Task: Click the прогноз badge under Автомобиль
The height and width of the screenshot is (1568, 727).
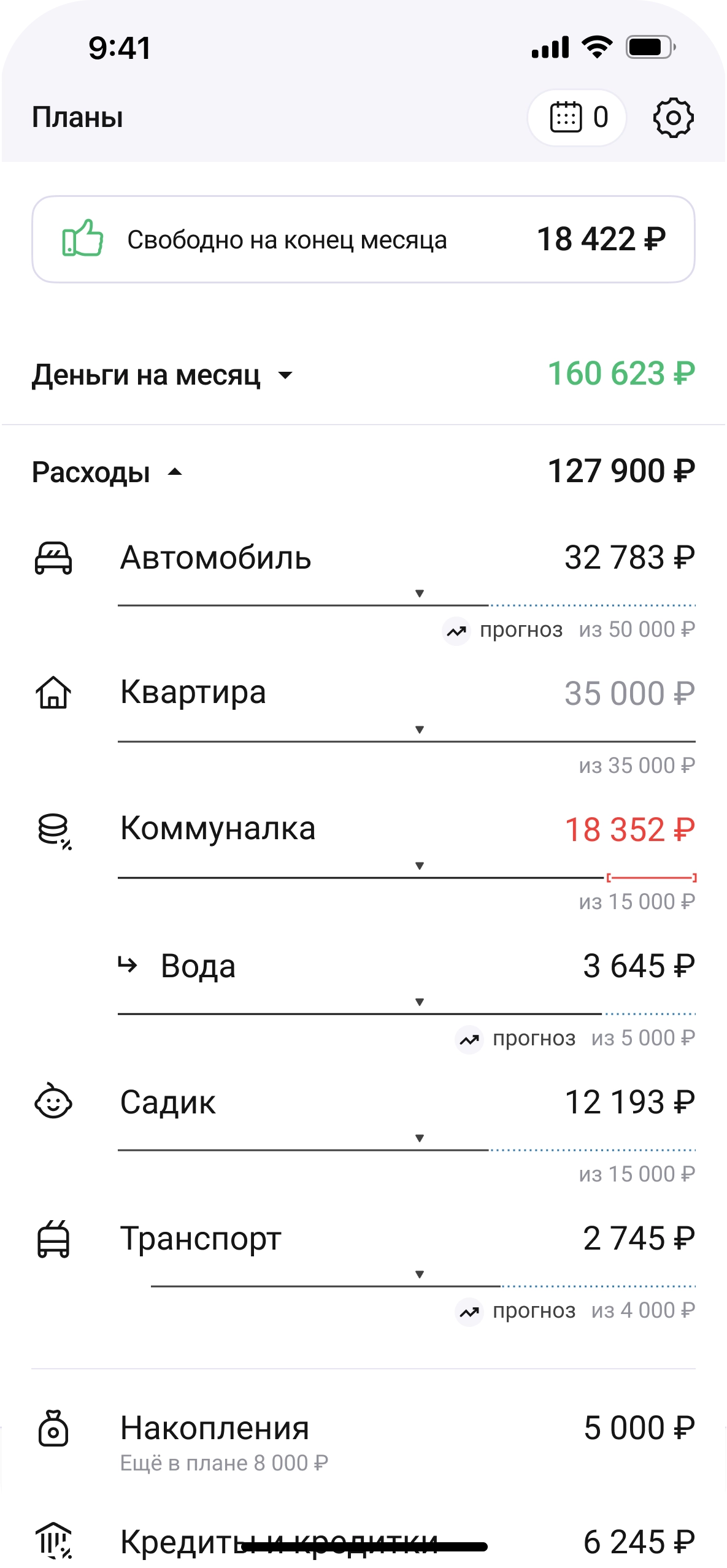Action: pos(504,629)
